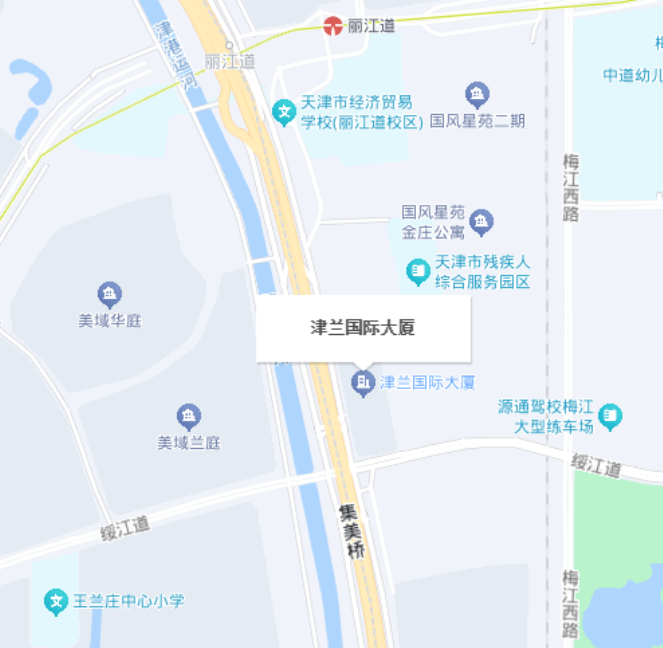This screenshot has width=663, height=648.
Task: Tap the 津兰国际大厦 info bubble
Action: click(362, 328)
